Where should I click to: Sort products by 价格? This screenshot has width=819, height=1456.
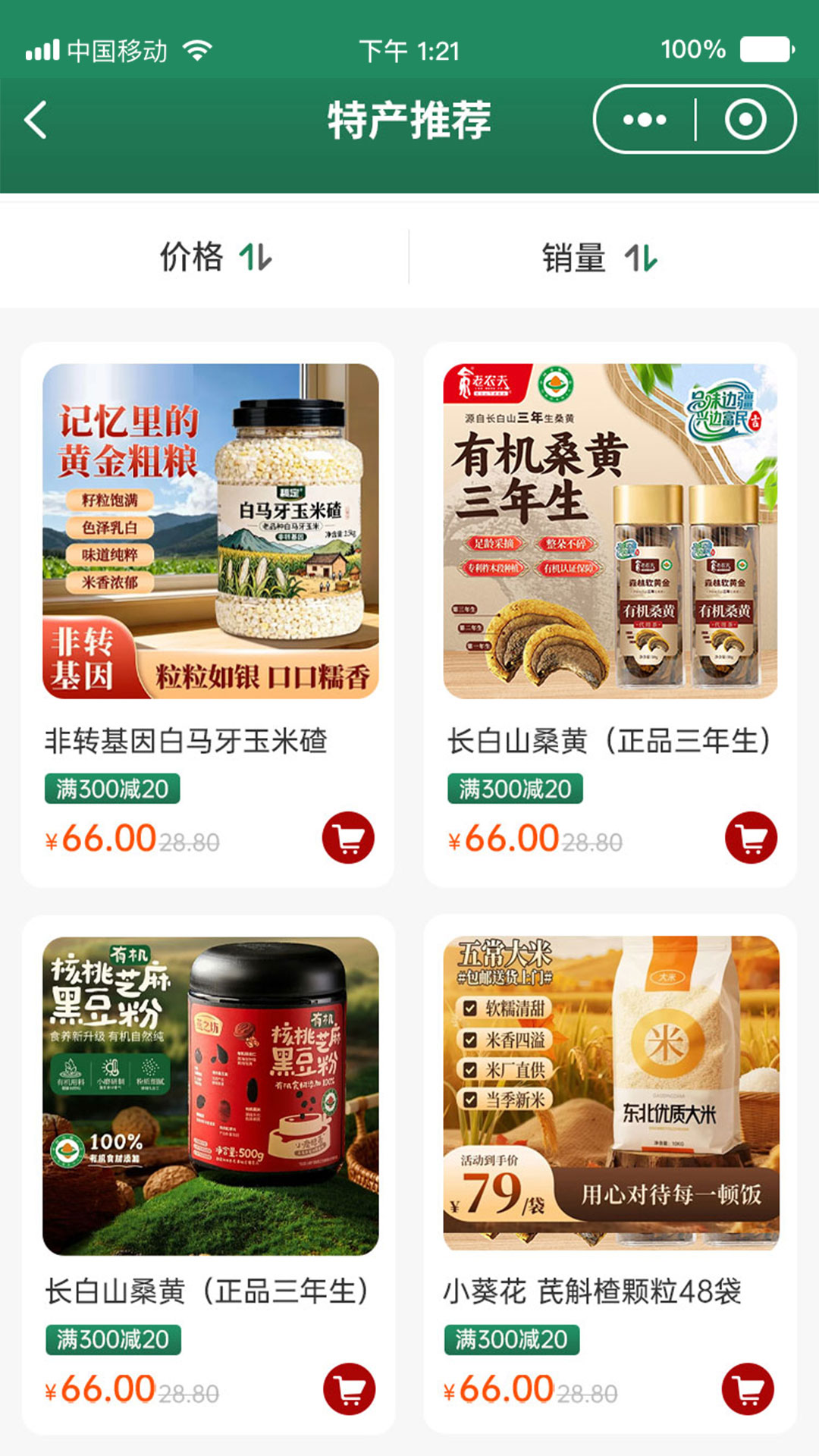click(x=215, y=258)
